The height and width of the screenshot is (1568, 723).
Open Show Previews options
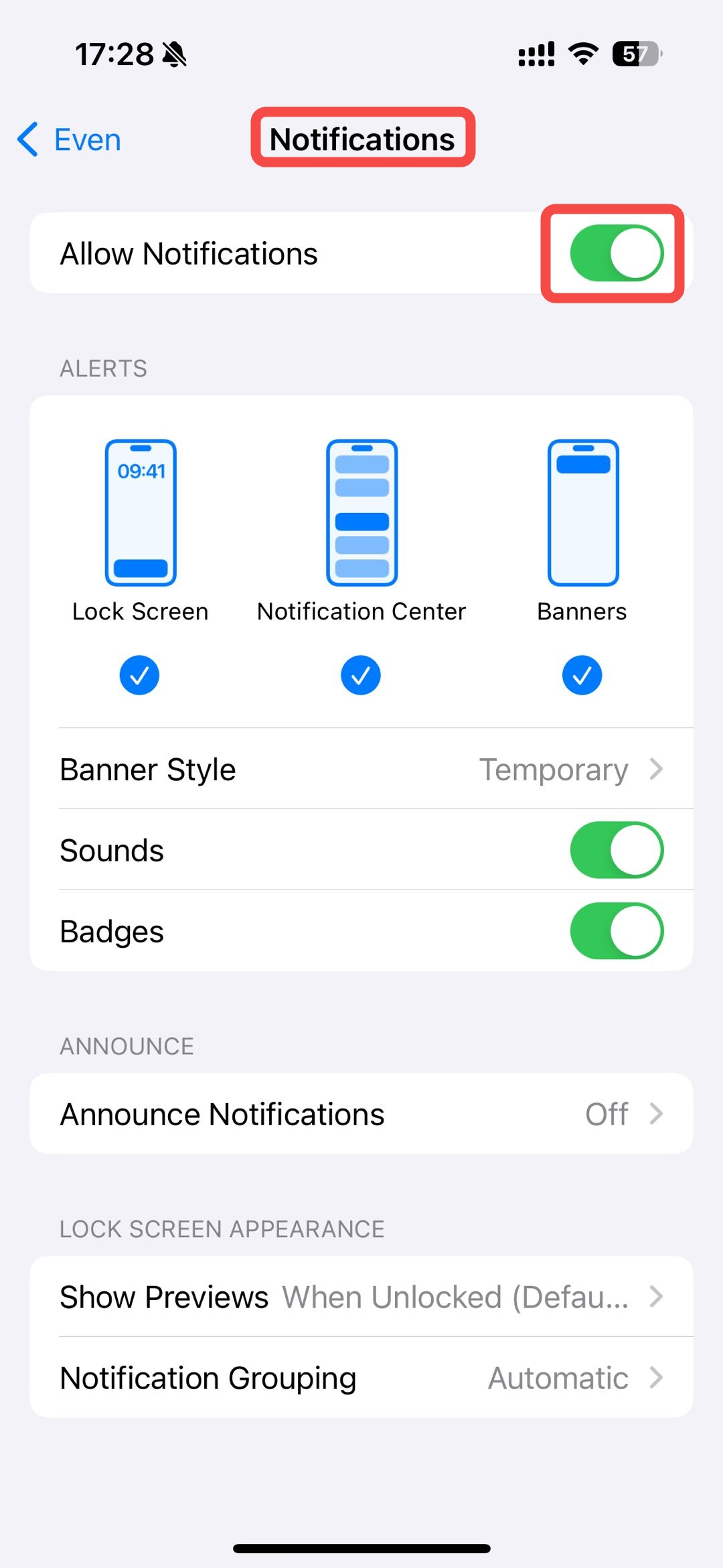point(361,1297)
